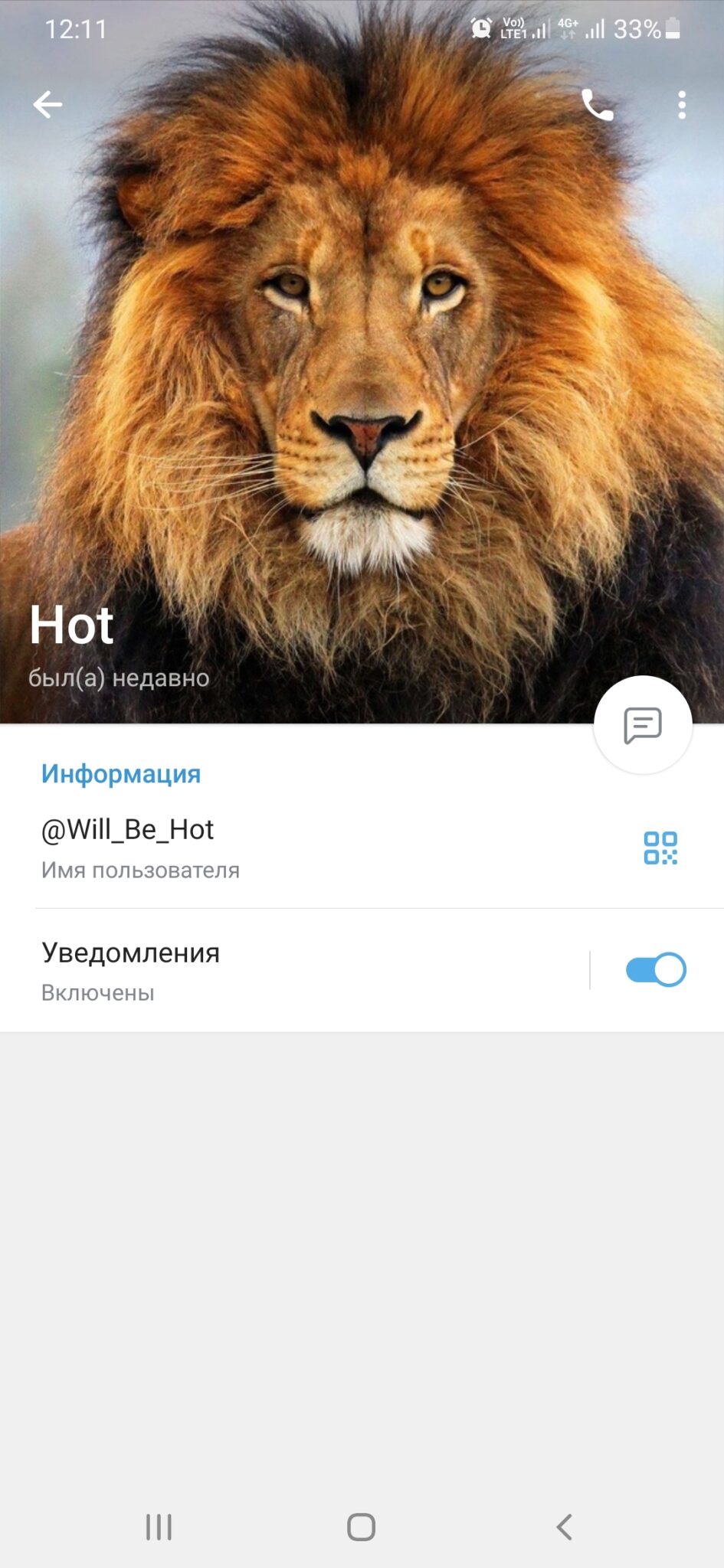Open the three-dot overflow menu
The image size is (724, 1568).
tap(682, 105)
